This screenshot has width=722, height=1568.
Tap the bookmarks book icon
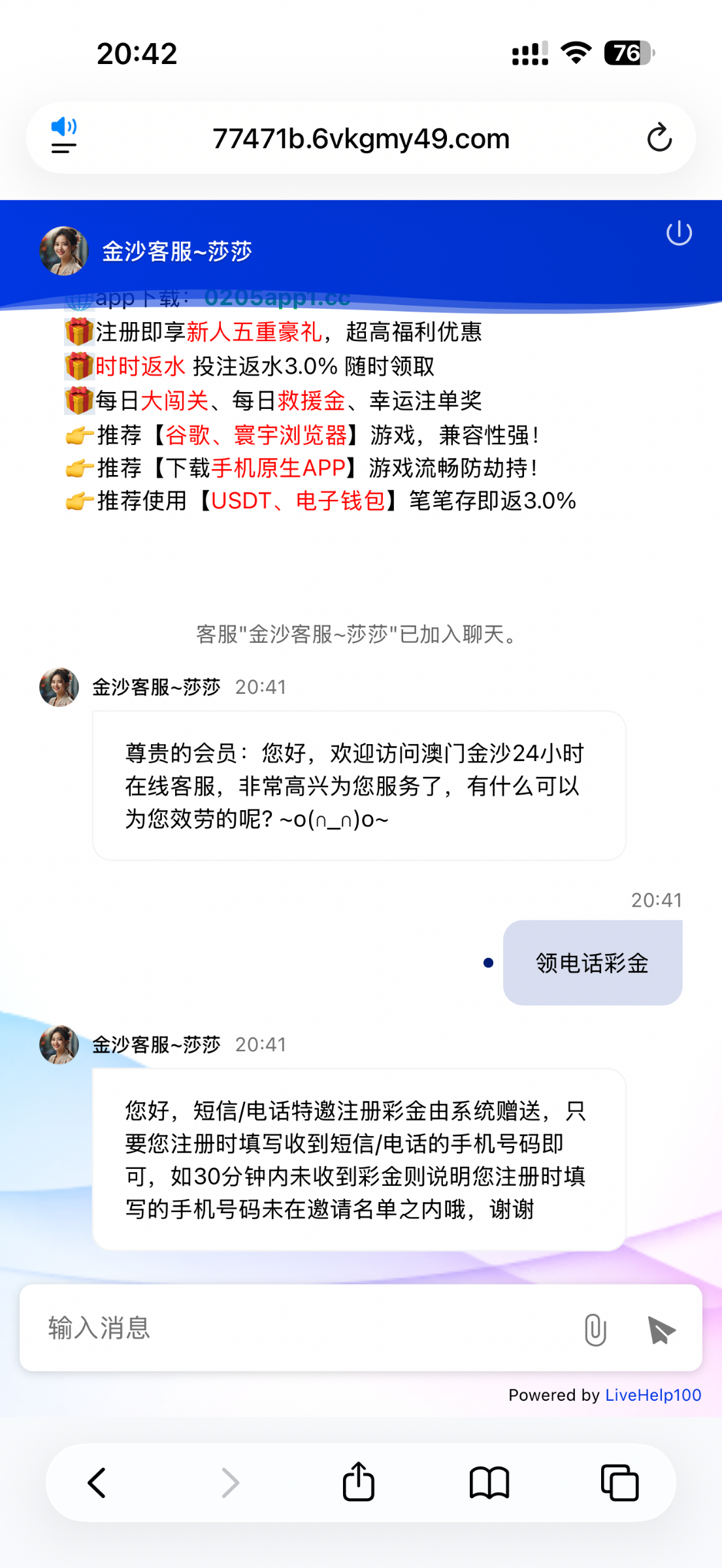[x=490, y=1482]
